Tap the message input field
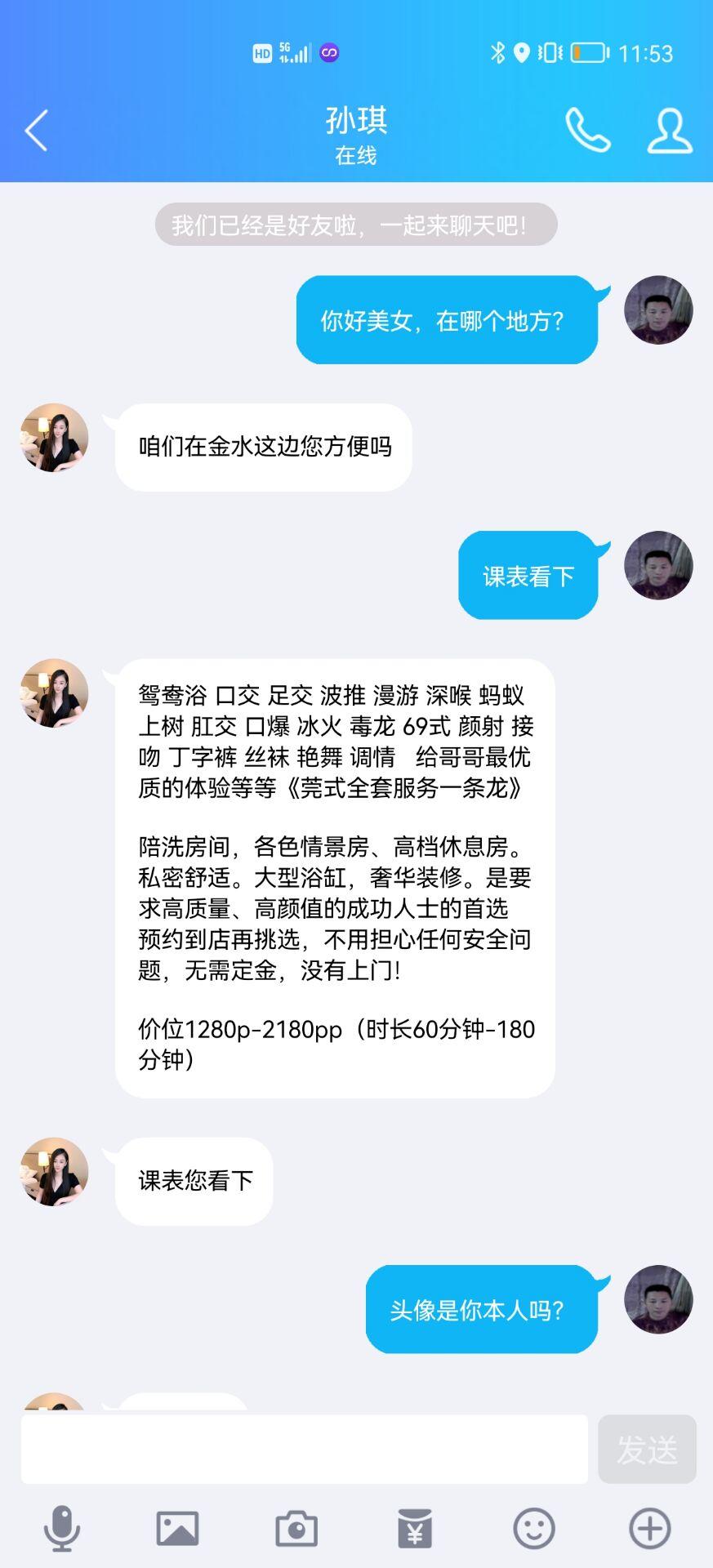 (x=304, y=1449)
